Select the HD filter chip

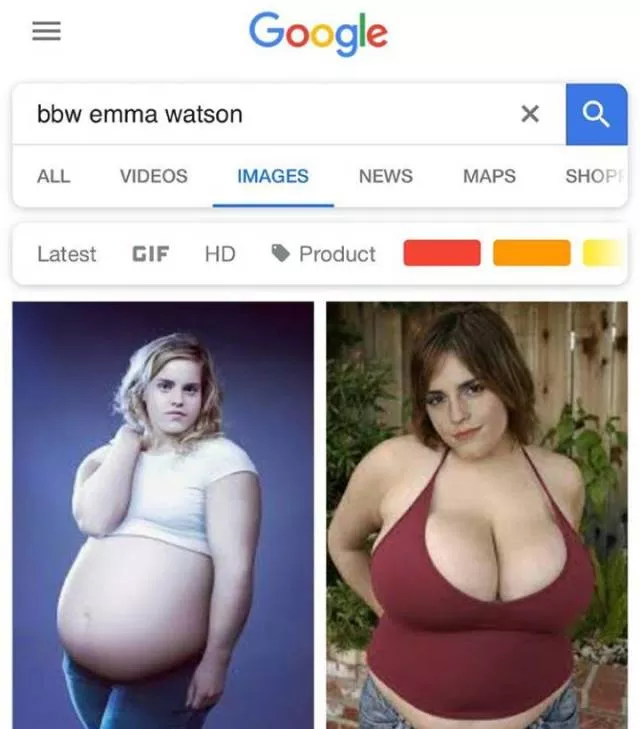(x=220, y=254)
